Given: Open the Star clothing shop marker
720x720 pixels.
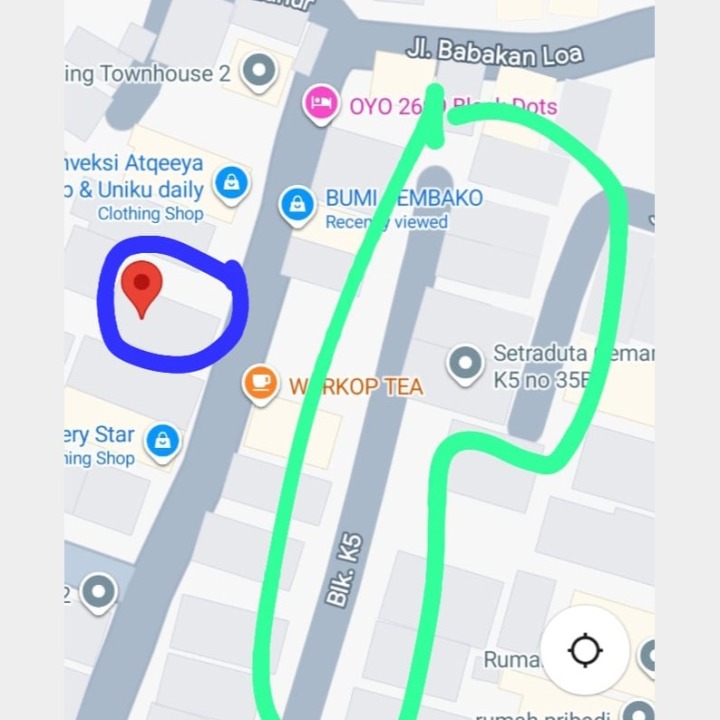Looking at the screenshot, I should pos(162,440).
